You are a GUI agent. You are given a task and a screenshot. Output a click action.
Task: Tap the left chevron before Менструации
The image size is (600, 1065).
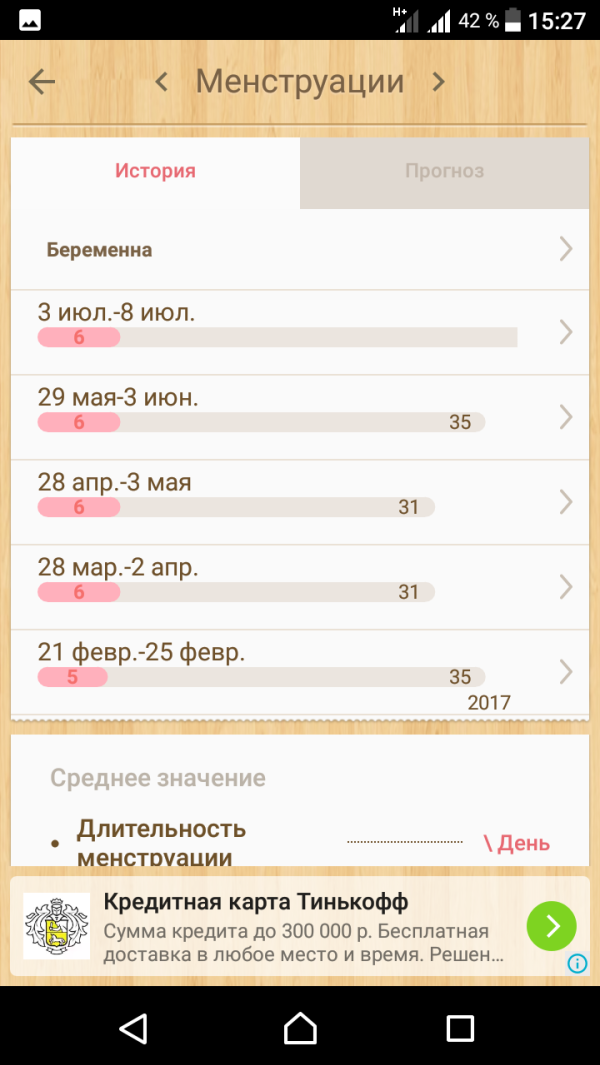pos(161,82)
